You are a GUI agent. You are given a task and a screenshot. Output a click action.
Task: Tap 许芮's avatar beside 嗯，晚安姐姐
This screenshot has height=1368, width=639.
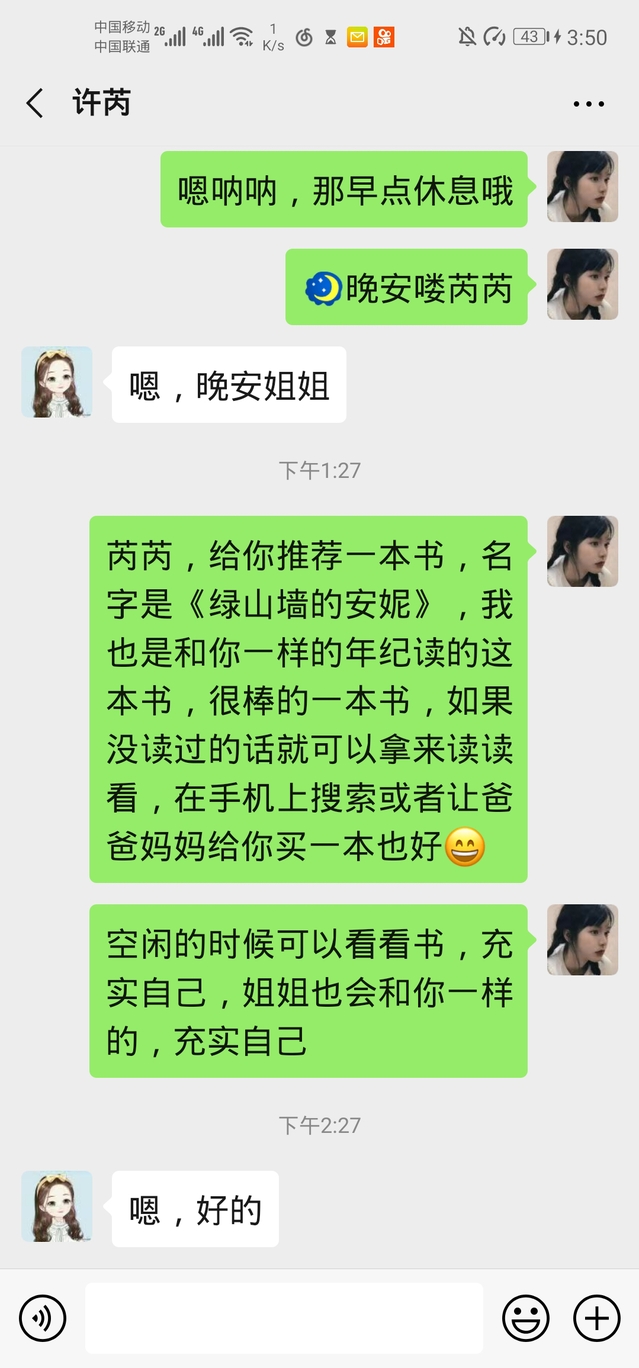click(57, 382)
